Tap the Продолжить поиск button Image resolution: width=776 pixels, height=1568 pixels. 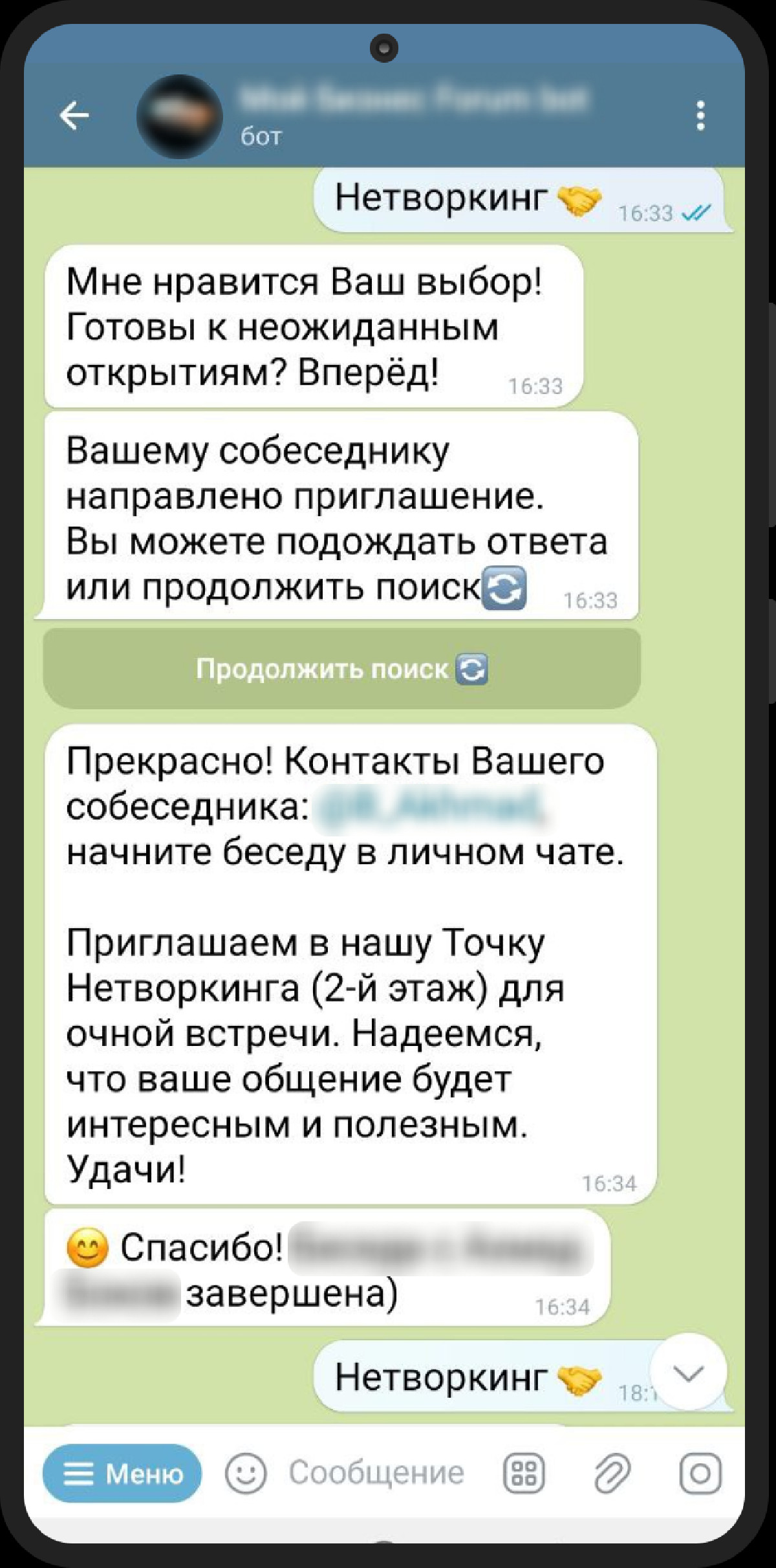pyautogui.click(x=341, y=669)
